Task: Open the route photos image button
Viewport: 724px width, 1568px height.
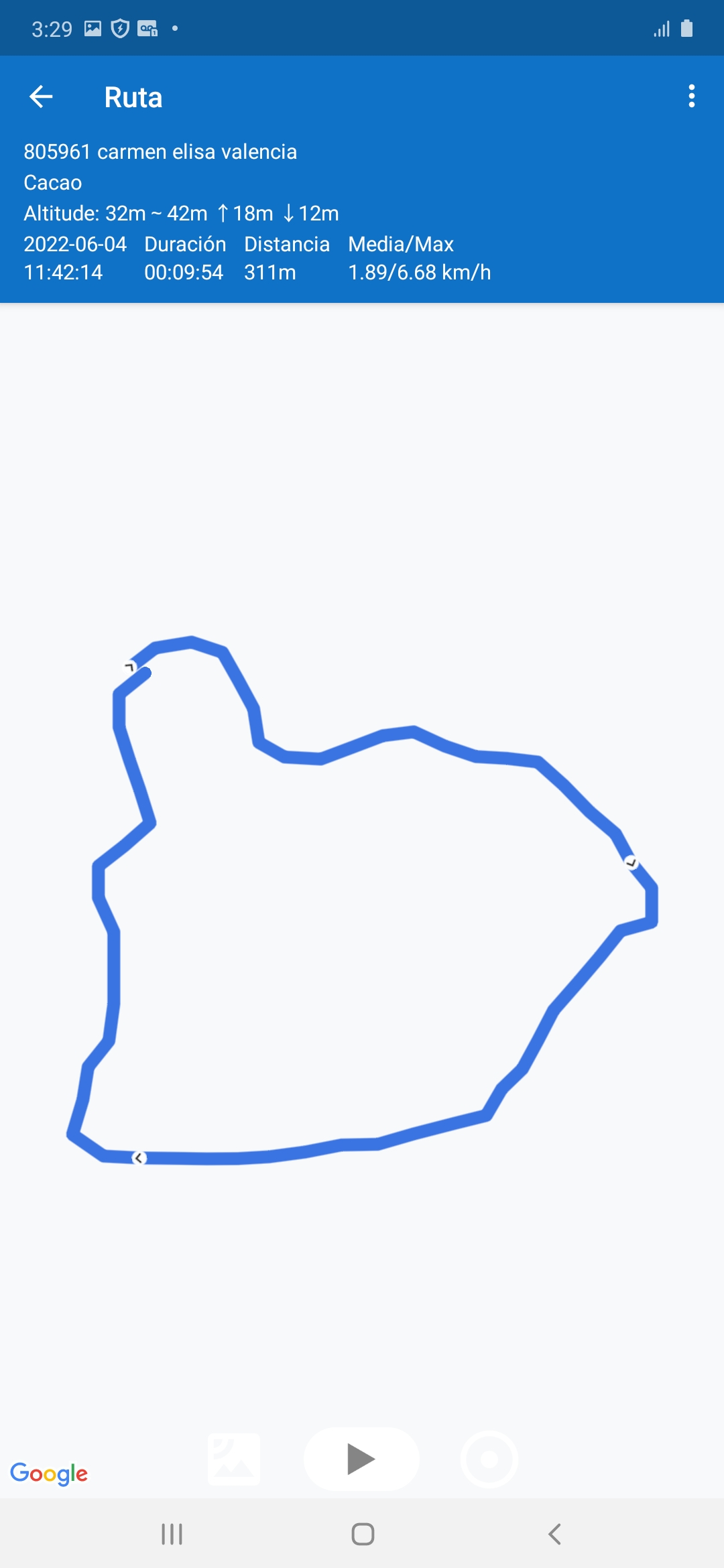Action: [234, 1459]
